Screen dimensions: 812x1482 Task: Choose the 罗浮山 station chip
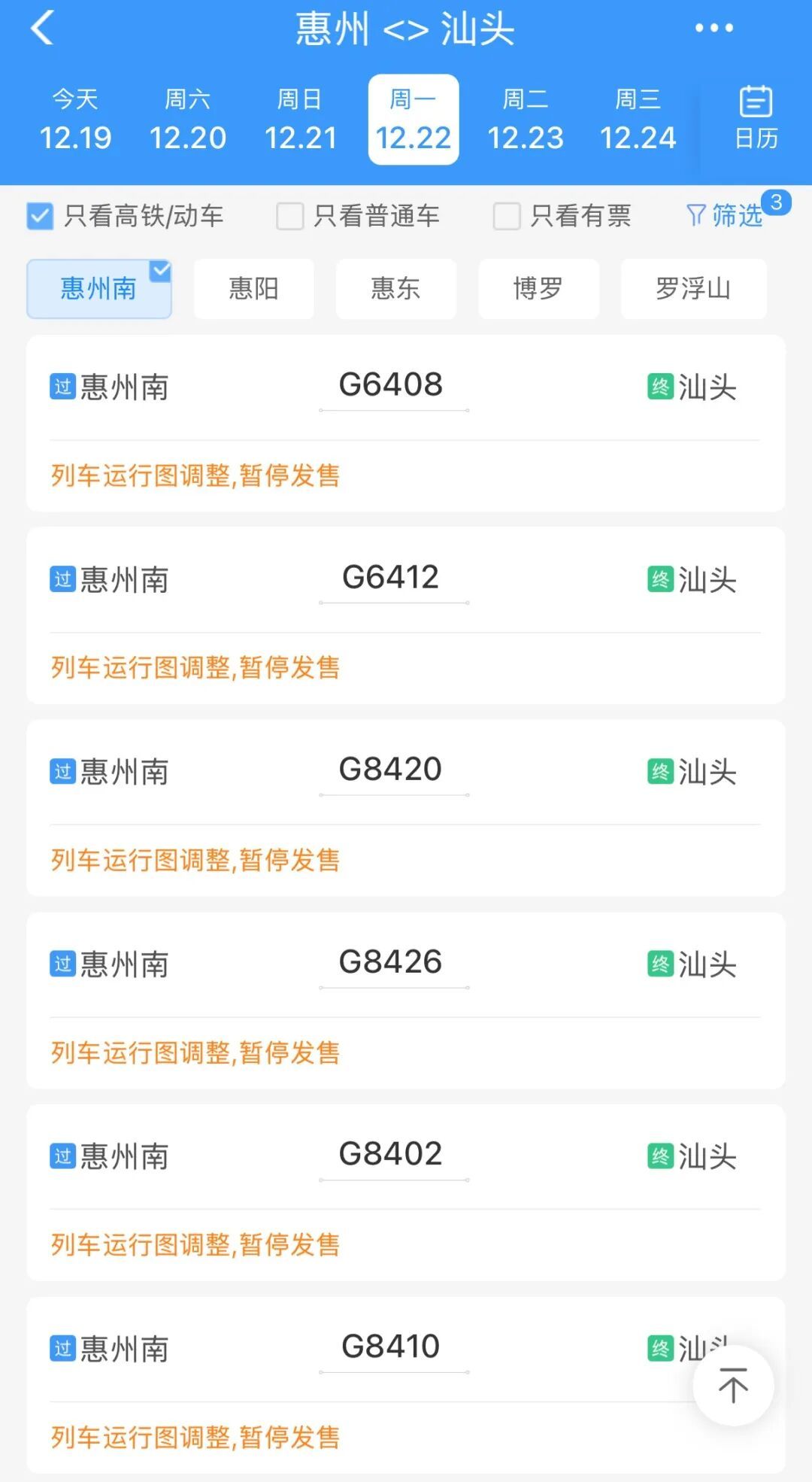click(x=693, y=289)
